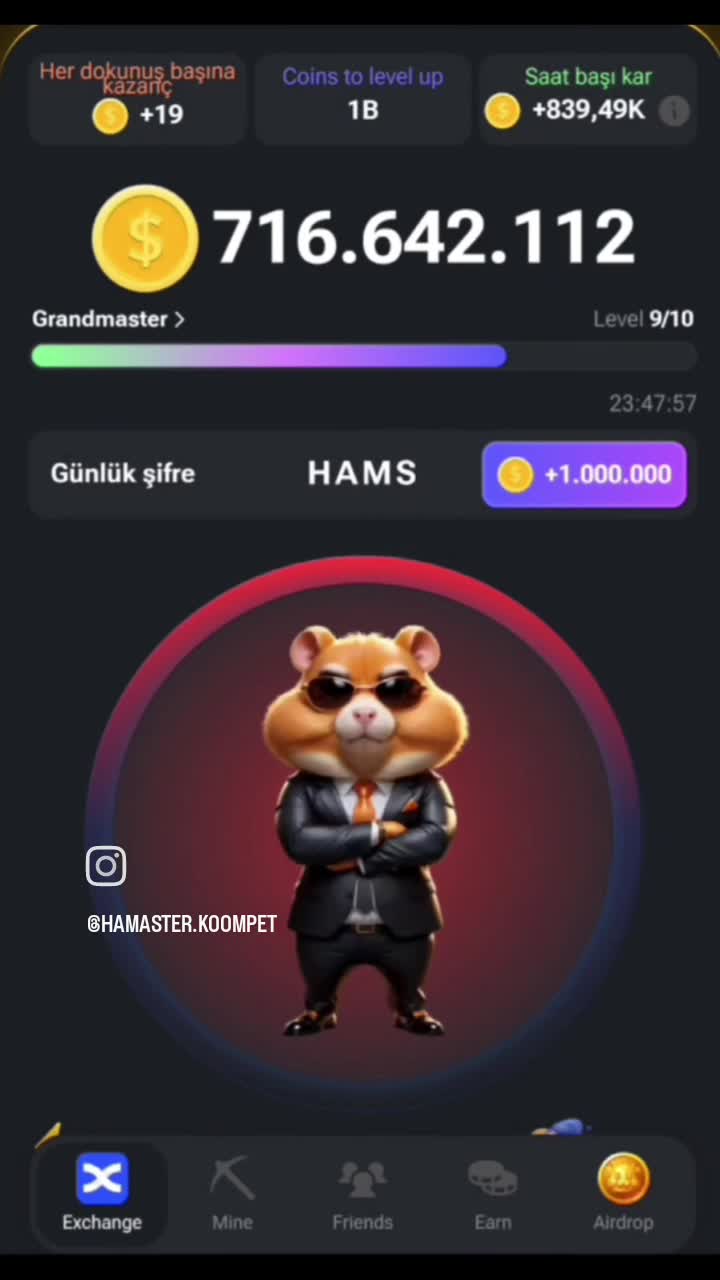The width and height of the screenshot is (720, 1280).
Task: Switch to the Exchange tab
Action: (x=102, y=1193)
